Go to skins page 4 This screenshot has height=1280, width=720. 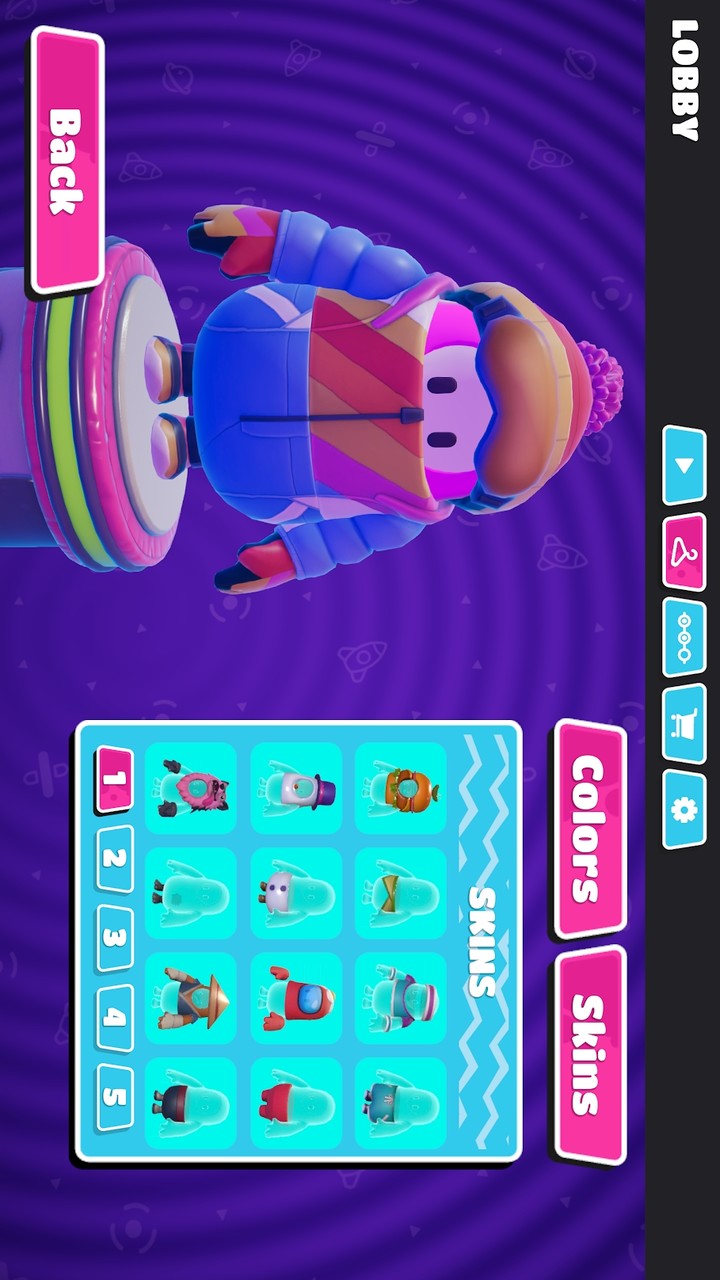click(115, 1018)
